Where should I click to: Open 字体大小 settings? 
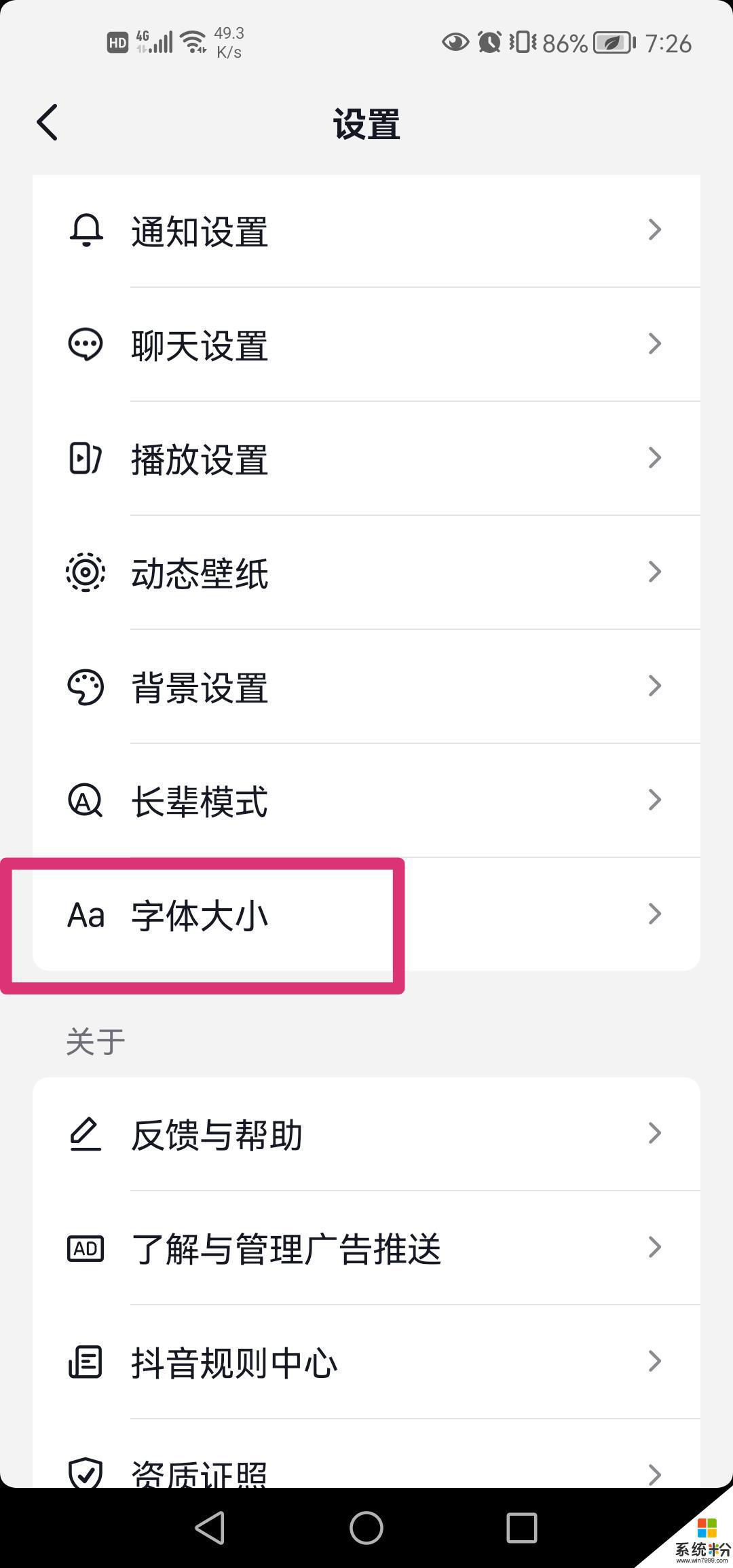[366, 914]
